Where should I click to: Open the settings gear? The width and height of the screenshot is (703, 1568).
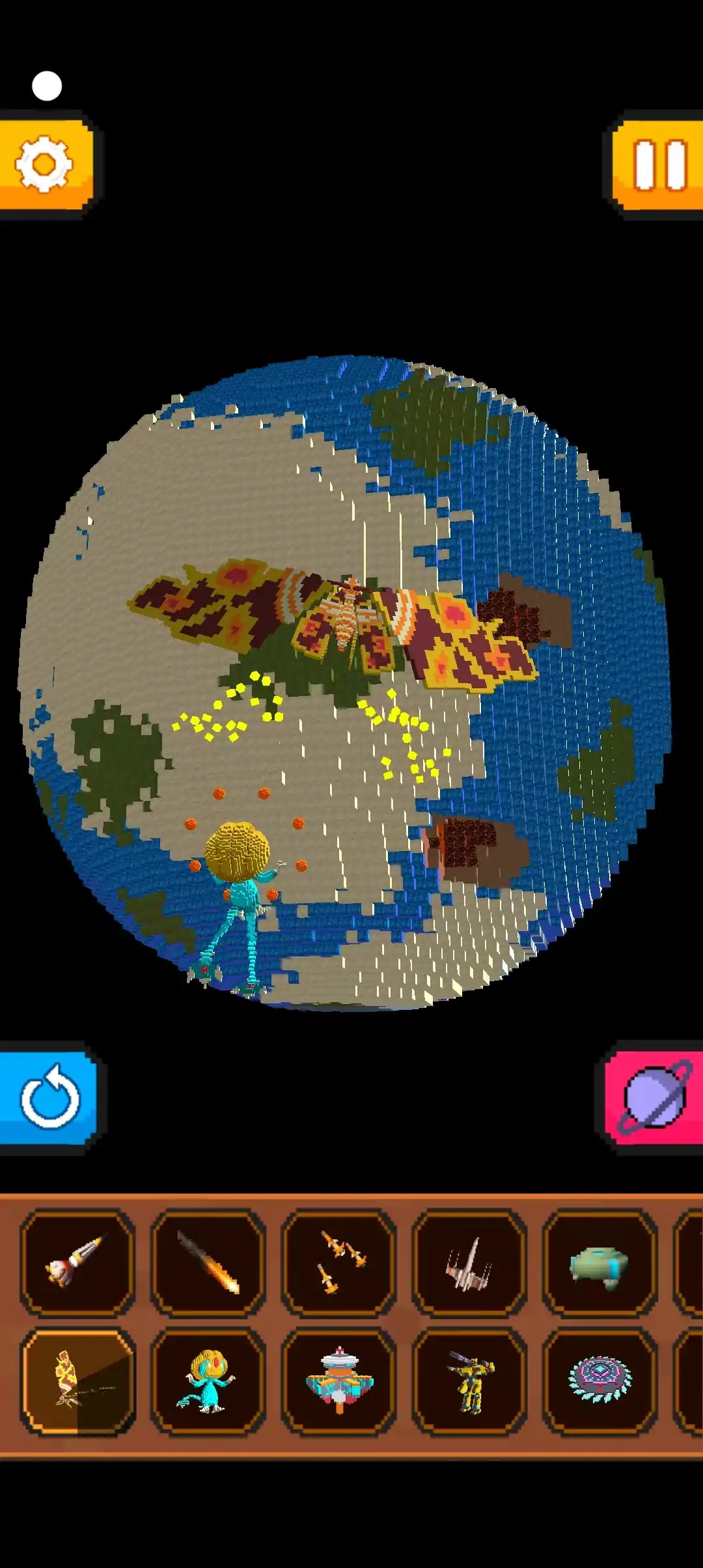tap(46, 164)
